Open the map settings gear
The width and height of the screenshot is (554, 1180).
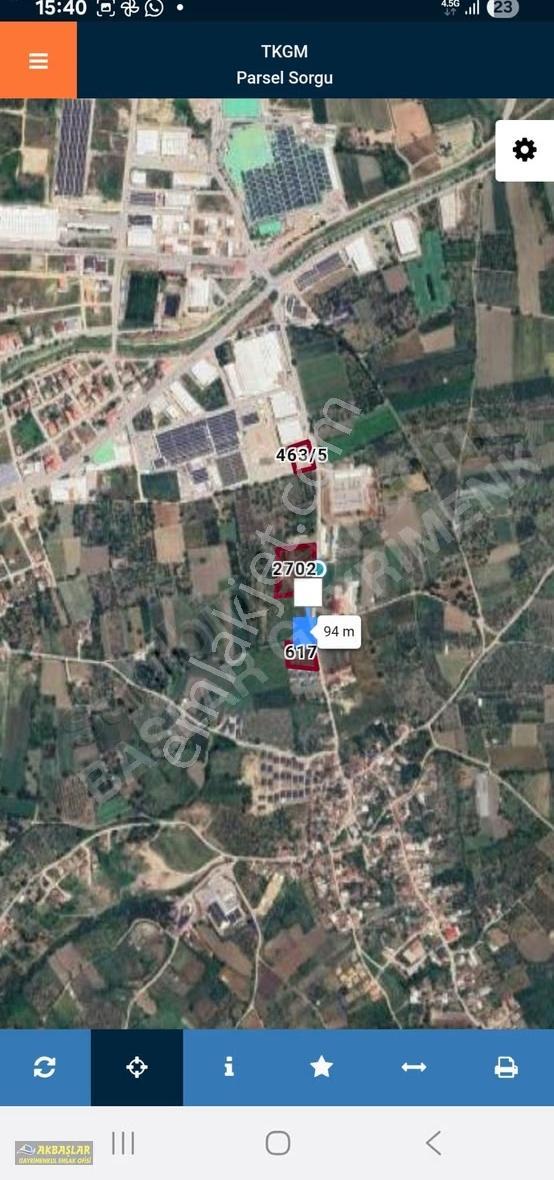(525, 151)
